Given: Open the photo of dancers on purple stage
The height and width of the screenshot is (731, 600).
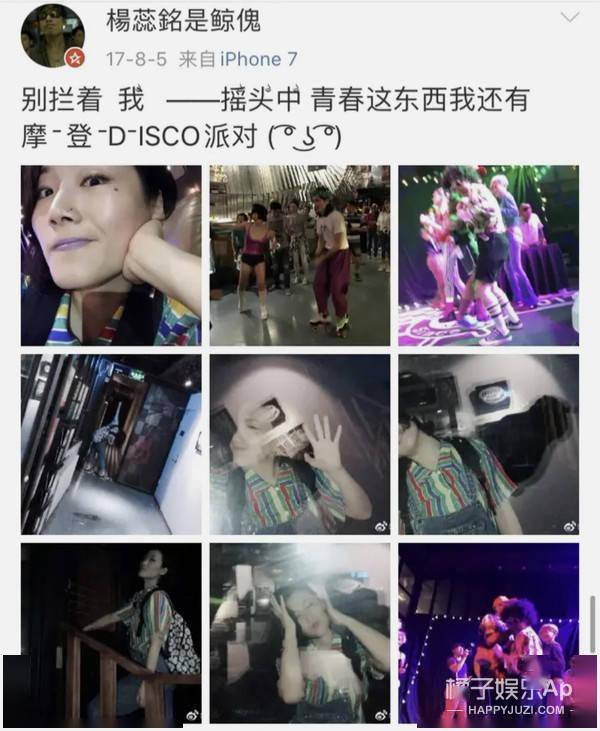Looking at the screenshot, I should click(488, 256).
